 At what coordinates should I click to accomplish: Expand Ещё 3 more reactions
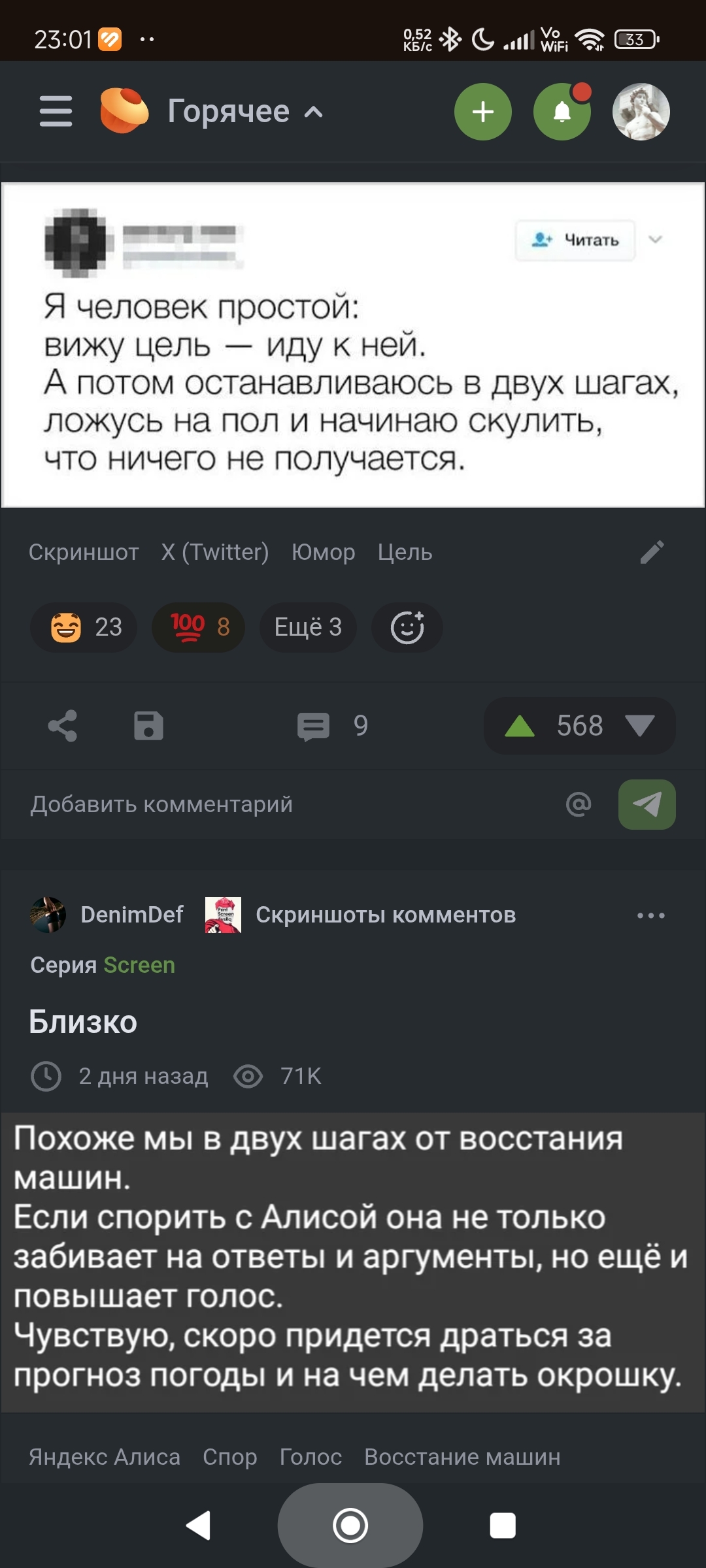coord(308,627)
